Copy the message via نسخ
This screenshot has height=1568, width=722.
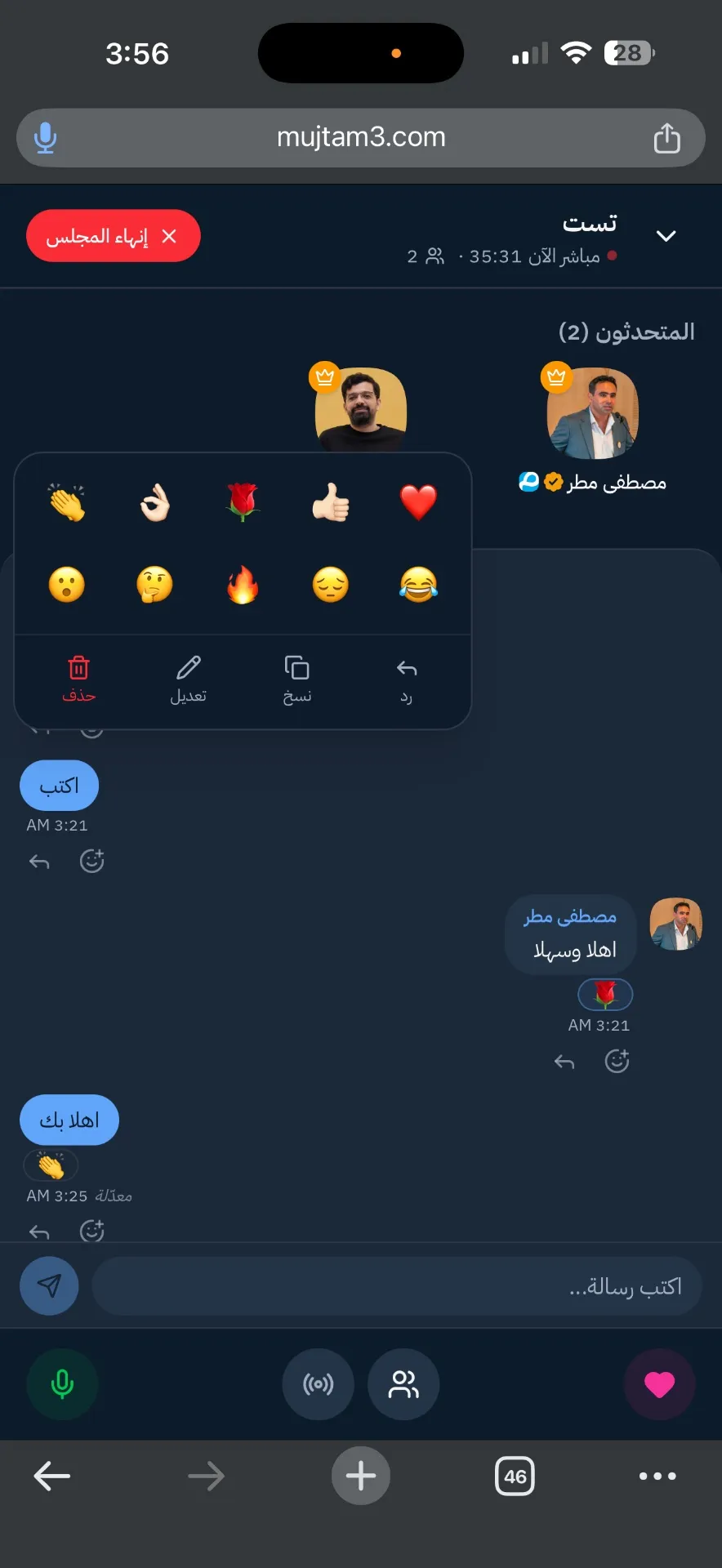coord(297,679)
